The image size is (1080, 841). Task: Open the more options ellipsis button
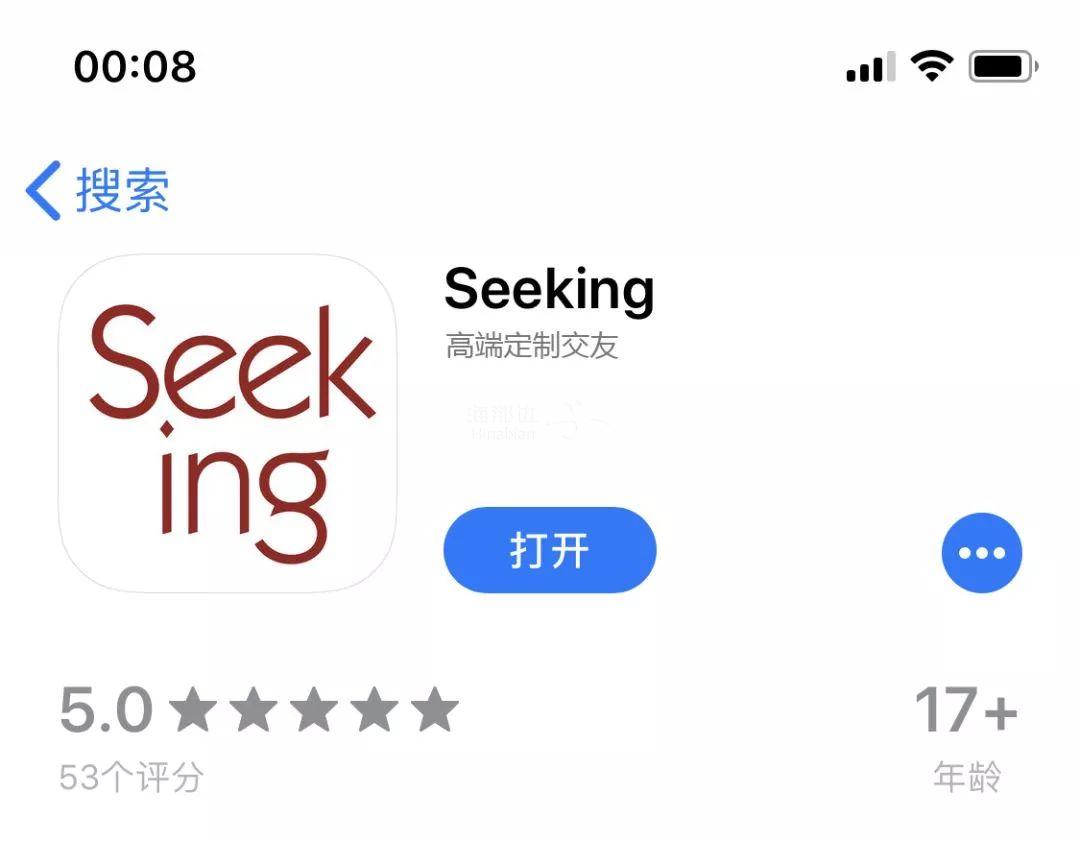(981, 552)
